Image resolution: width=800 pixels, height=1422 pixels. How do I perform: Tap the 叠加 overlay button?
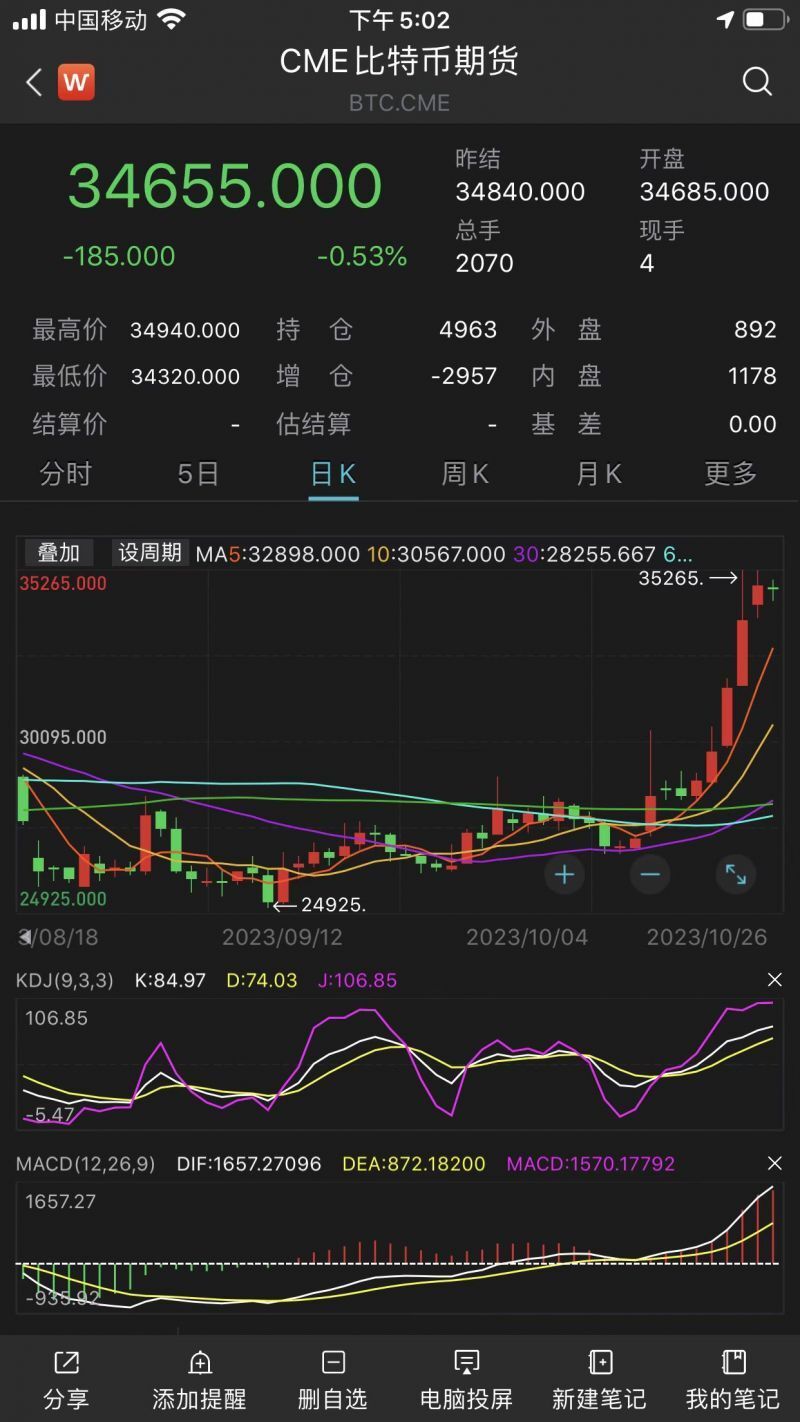click(x=59, y=552)
